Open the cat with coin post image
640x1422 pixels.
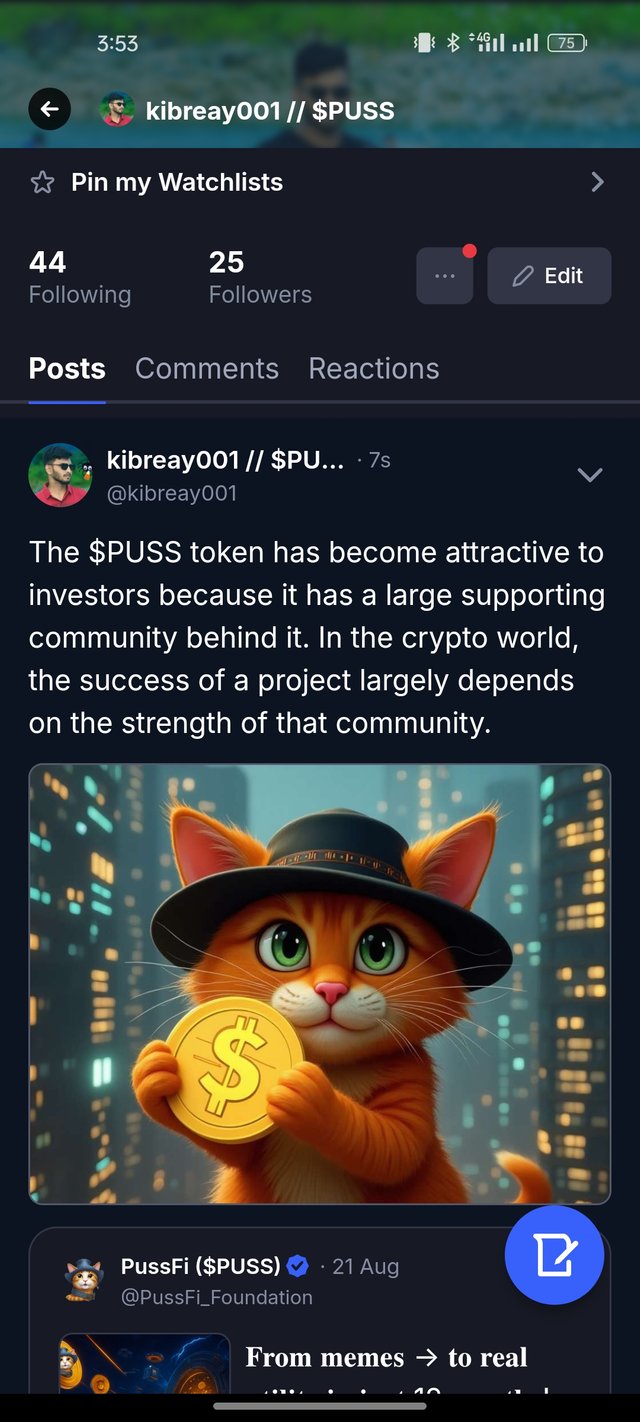(319, 983)
